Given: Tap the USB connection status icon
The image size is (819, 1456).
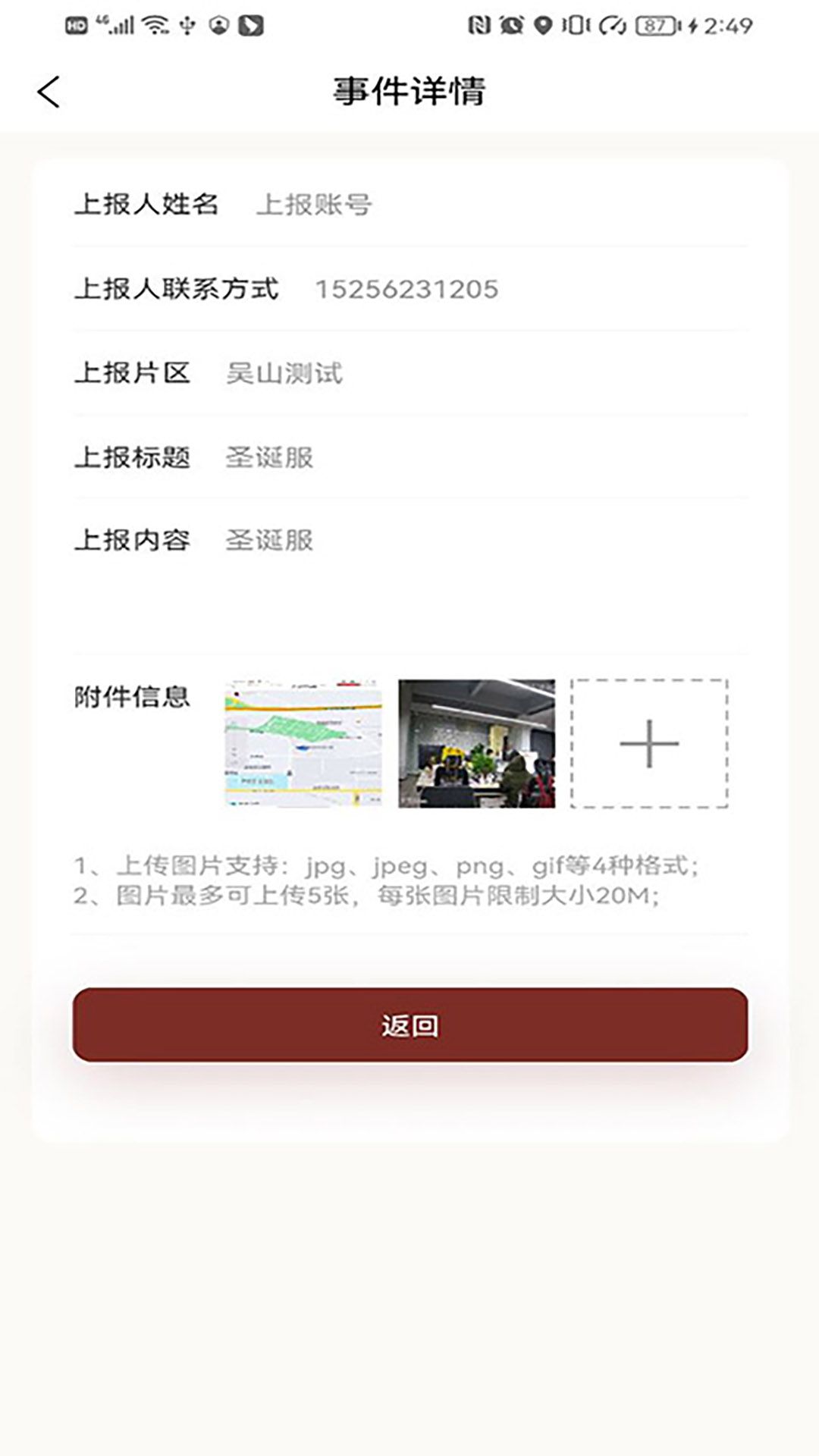Looking at the screenshot, I should pyautogui.click(x=186, y=24).
